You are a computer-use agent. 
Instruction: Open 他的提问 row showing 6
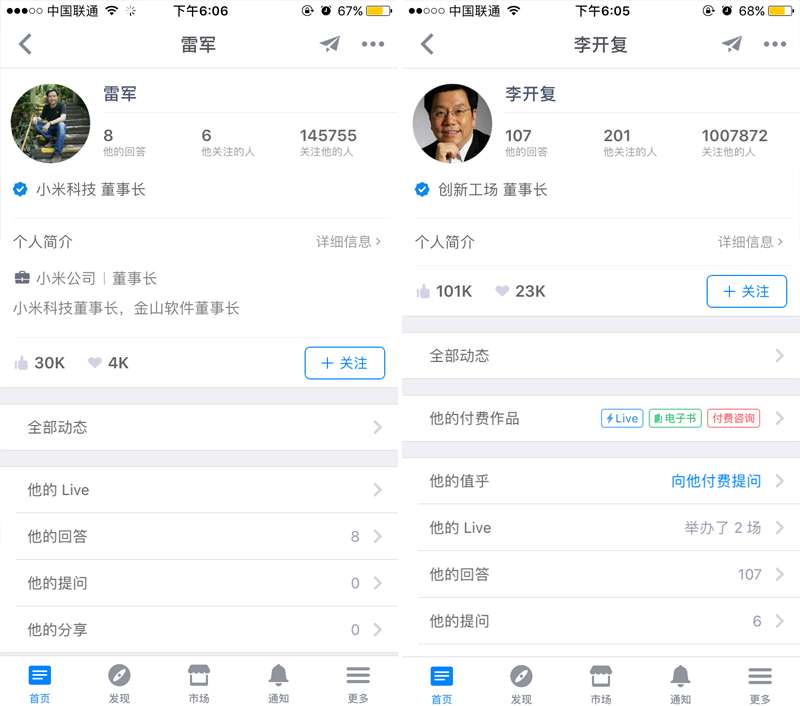(600, 621)
